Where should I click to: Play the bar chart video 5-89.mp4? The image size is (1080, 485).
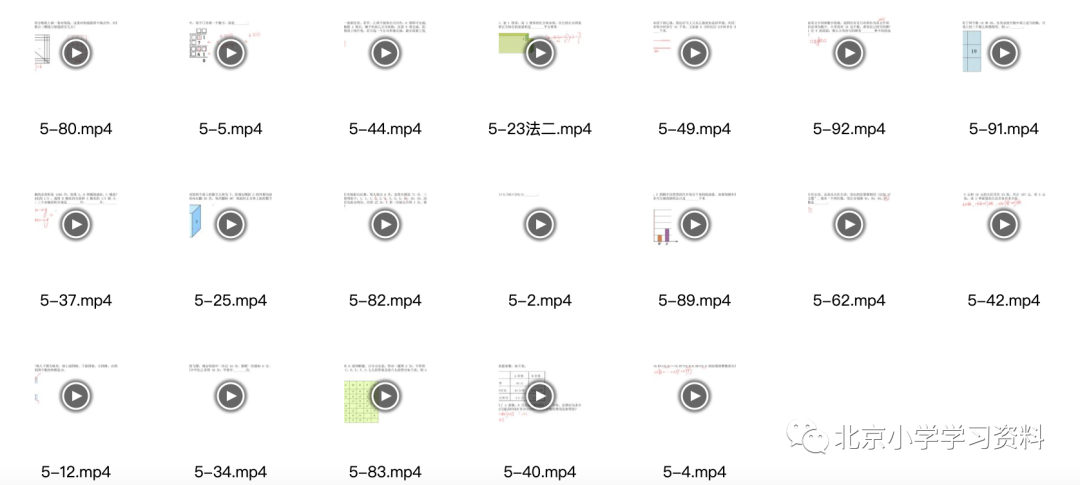[694, 225]
